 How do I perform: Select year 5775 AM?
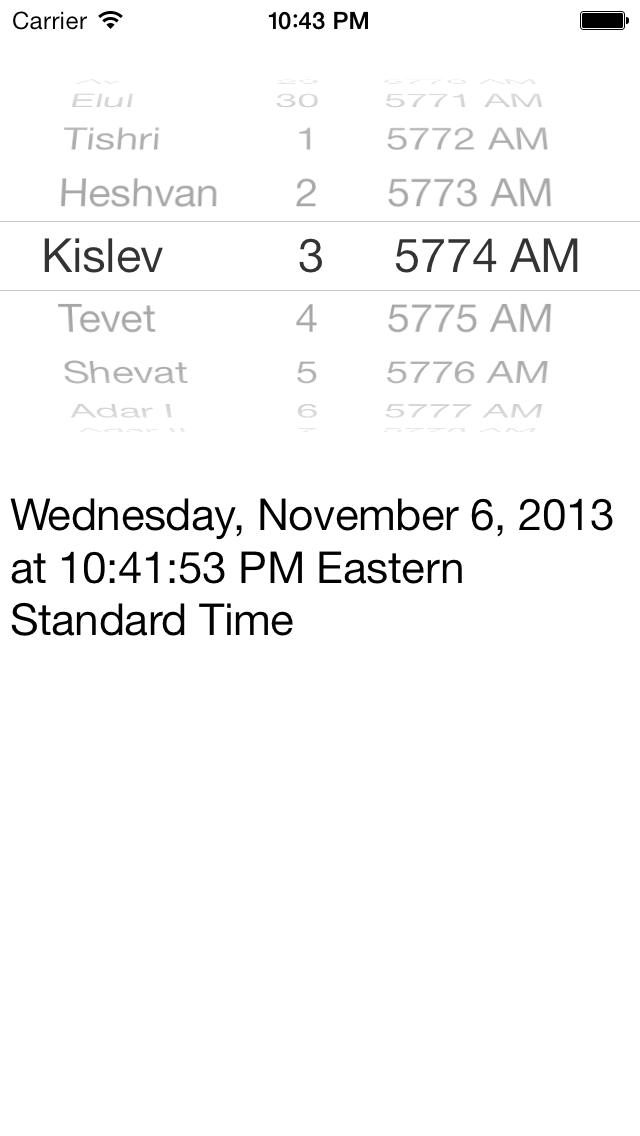click(x=470, y=318)
